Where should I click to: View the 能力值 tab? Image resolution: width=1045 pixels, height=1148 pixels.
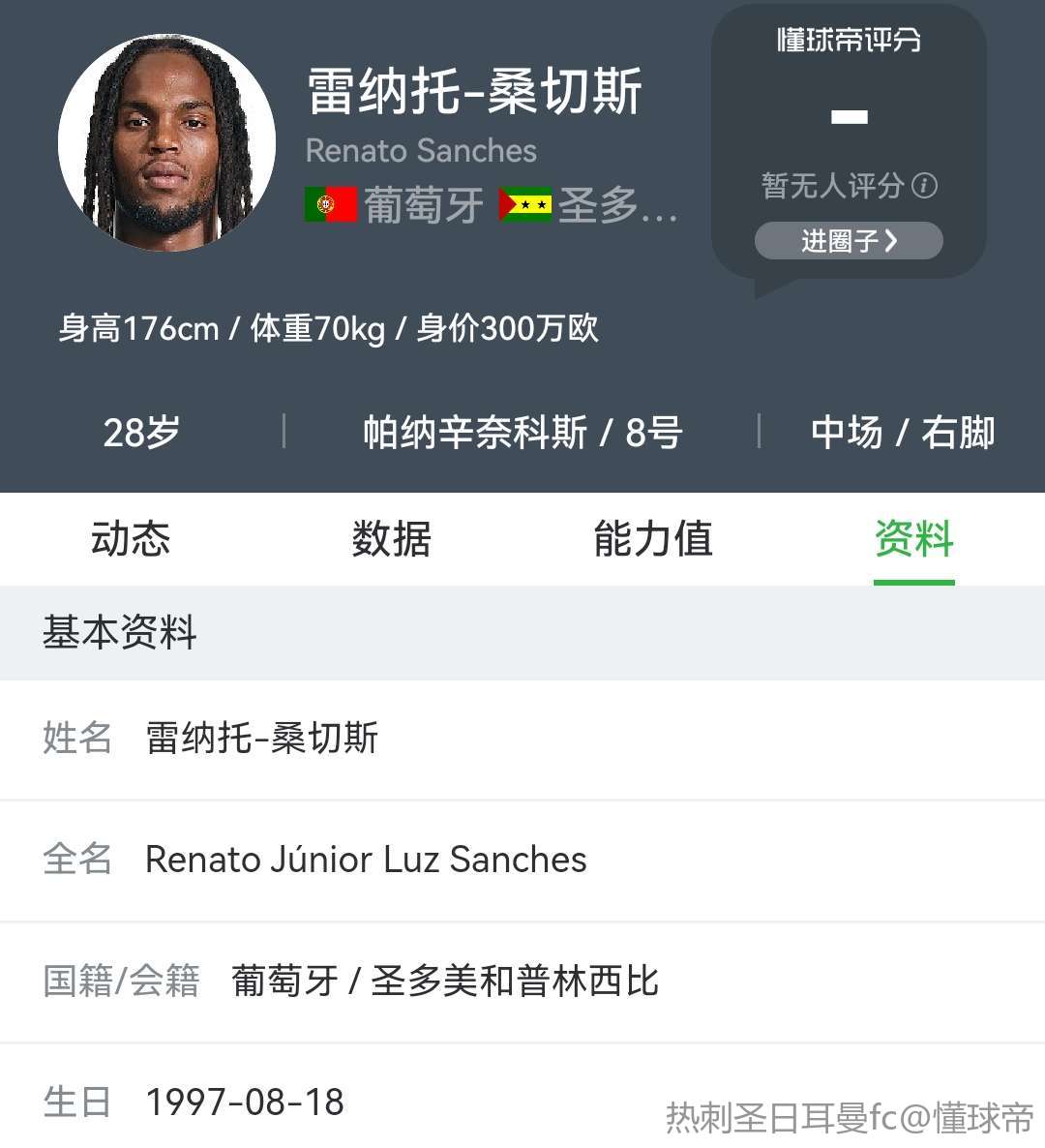(653, 539)
